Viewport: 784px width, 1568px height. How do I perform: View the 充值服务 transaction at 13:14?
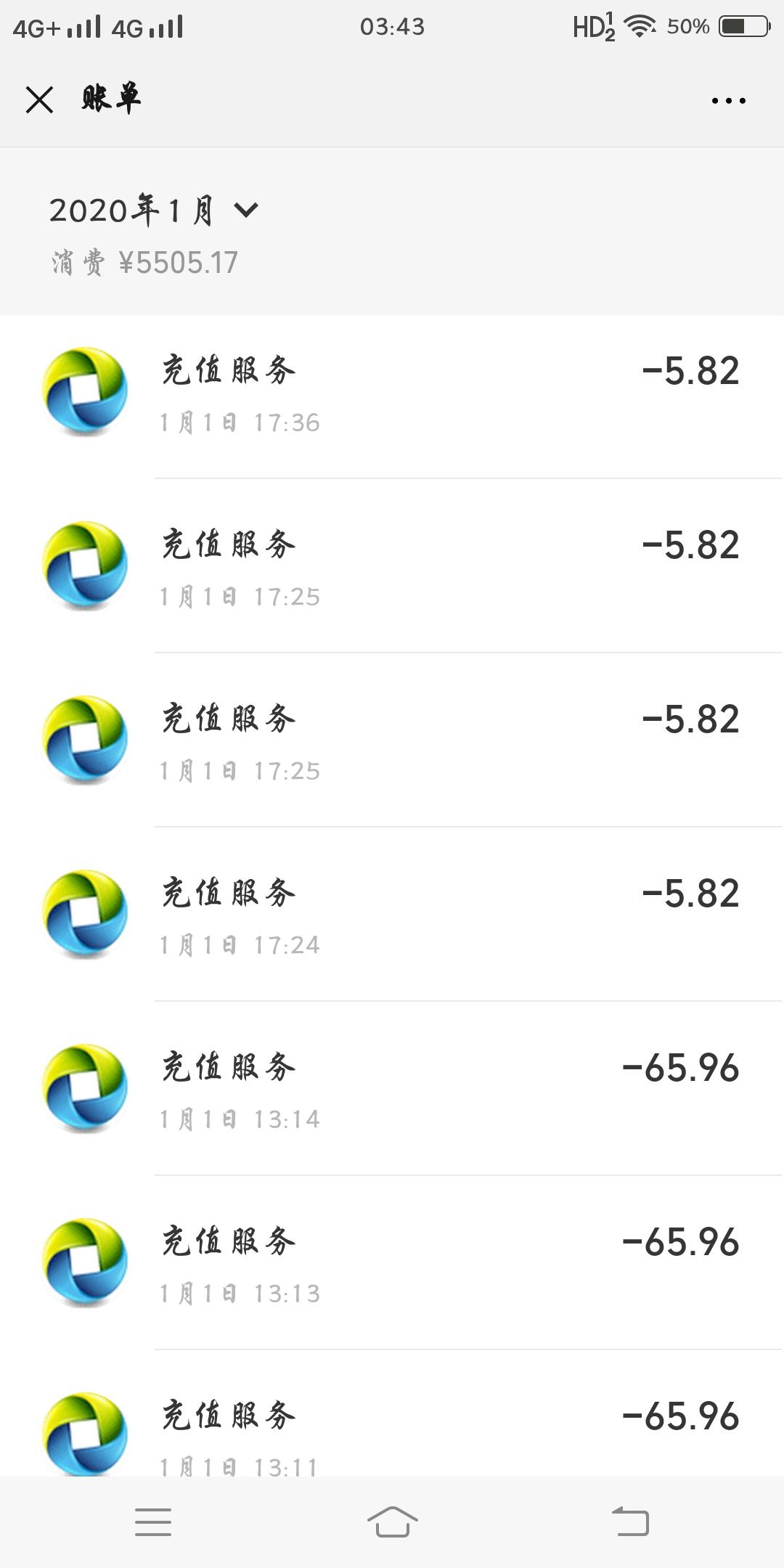[x=392, y=1089]
